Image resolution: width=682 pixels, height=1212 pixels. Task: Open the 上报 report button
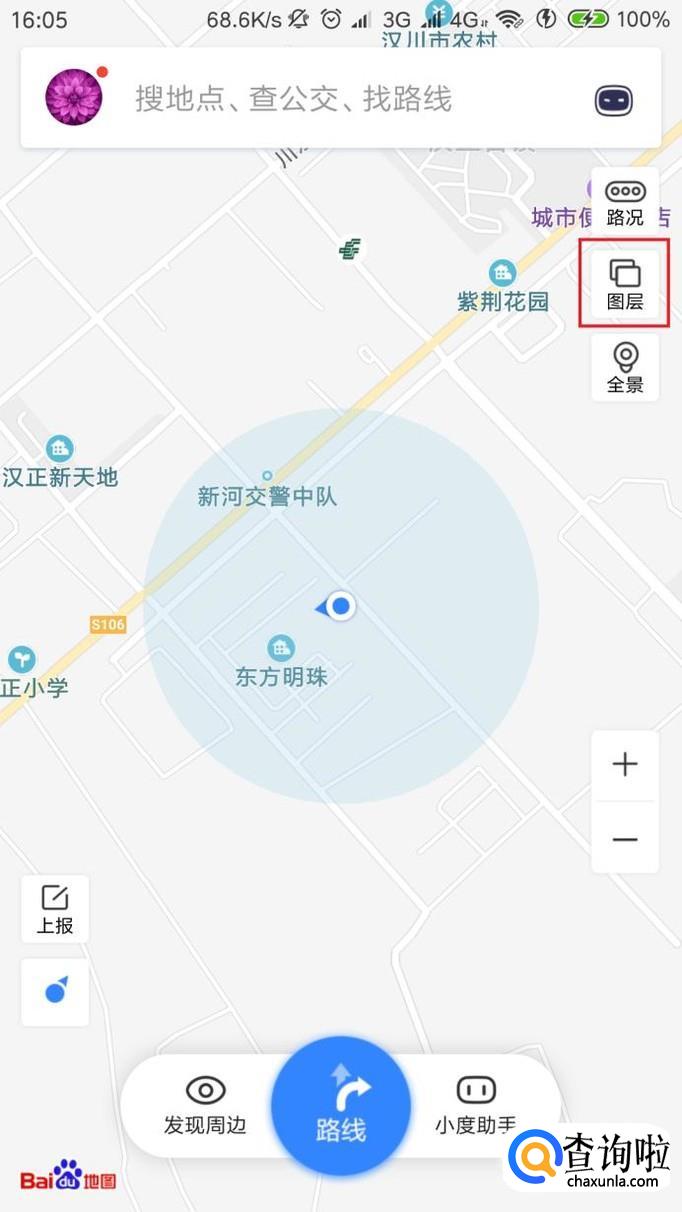point(55,909)
